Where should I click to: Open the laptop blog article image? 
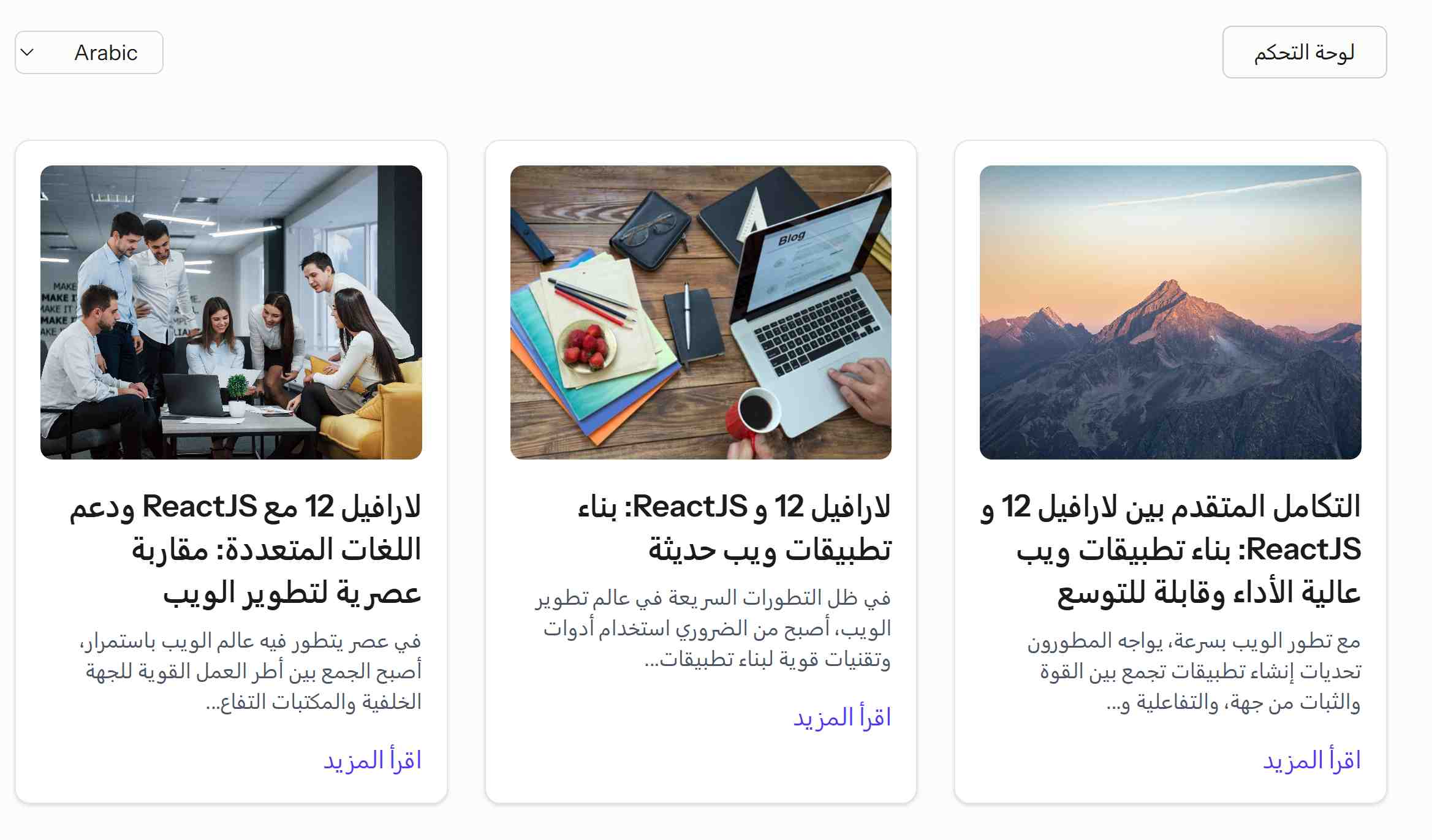click(x=700, y=312)
